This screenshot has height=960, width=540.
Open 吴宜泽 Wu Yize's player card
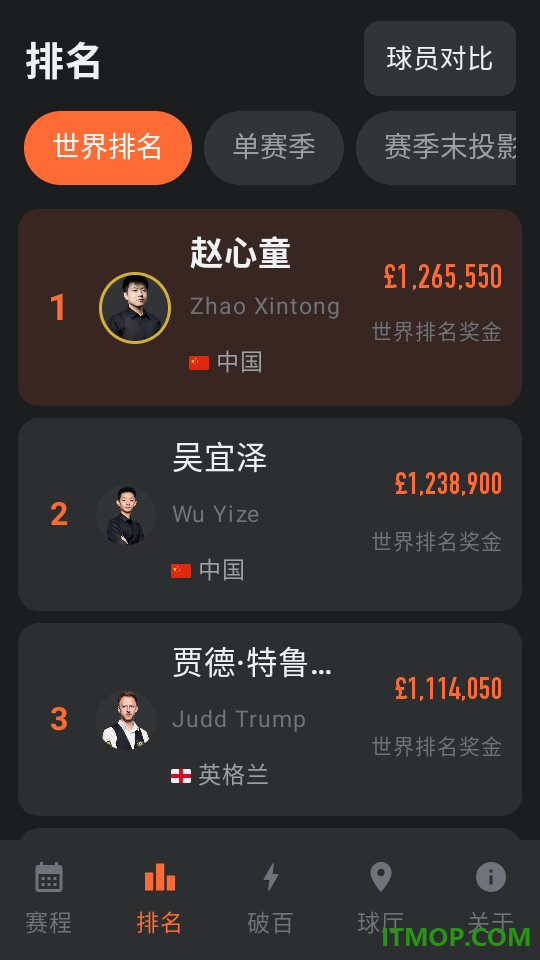pyautogui.click(x=270, y=514)
